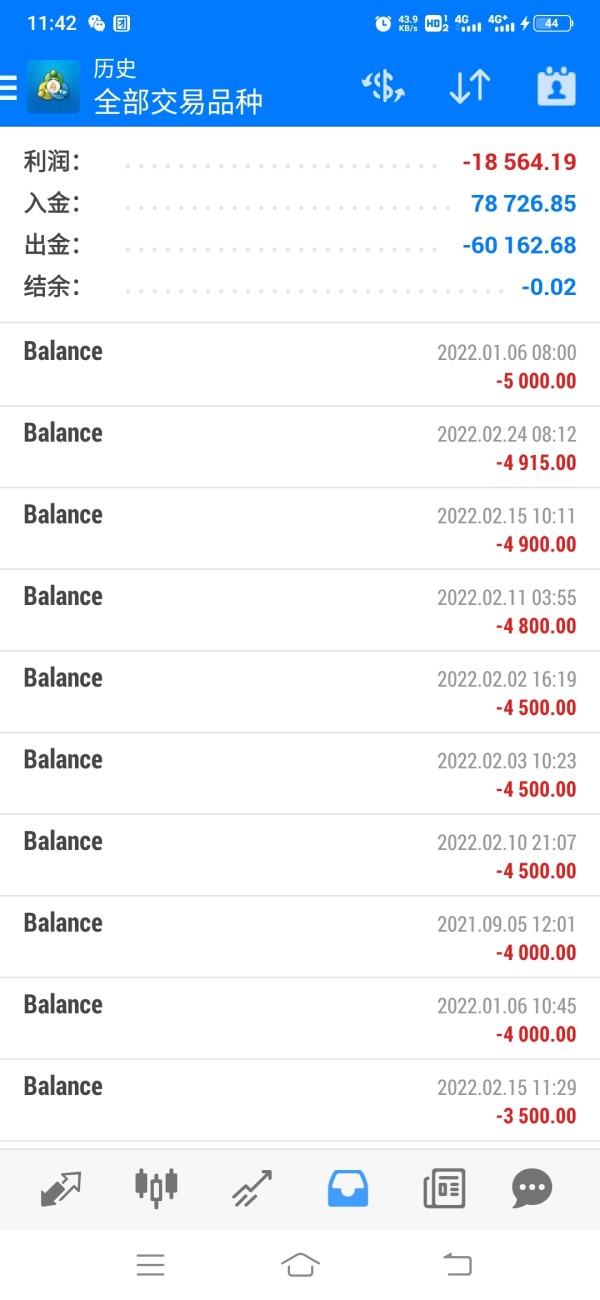The width and height of the screenshot is (600, 1300).
Task: Open the hamburger drawer menu
Action: [x=10, y=88]
